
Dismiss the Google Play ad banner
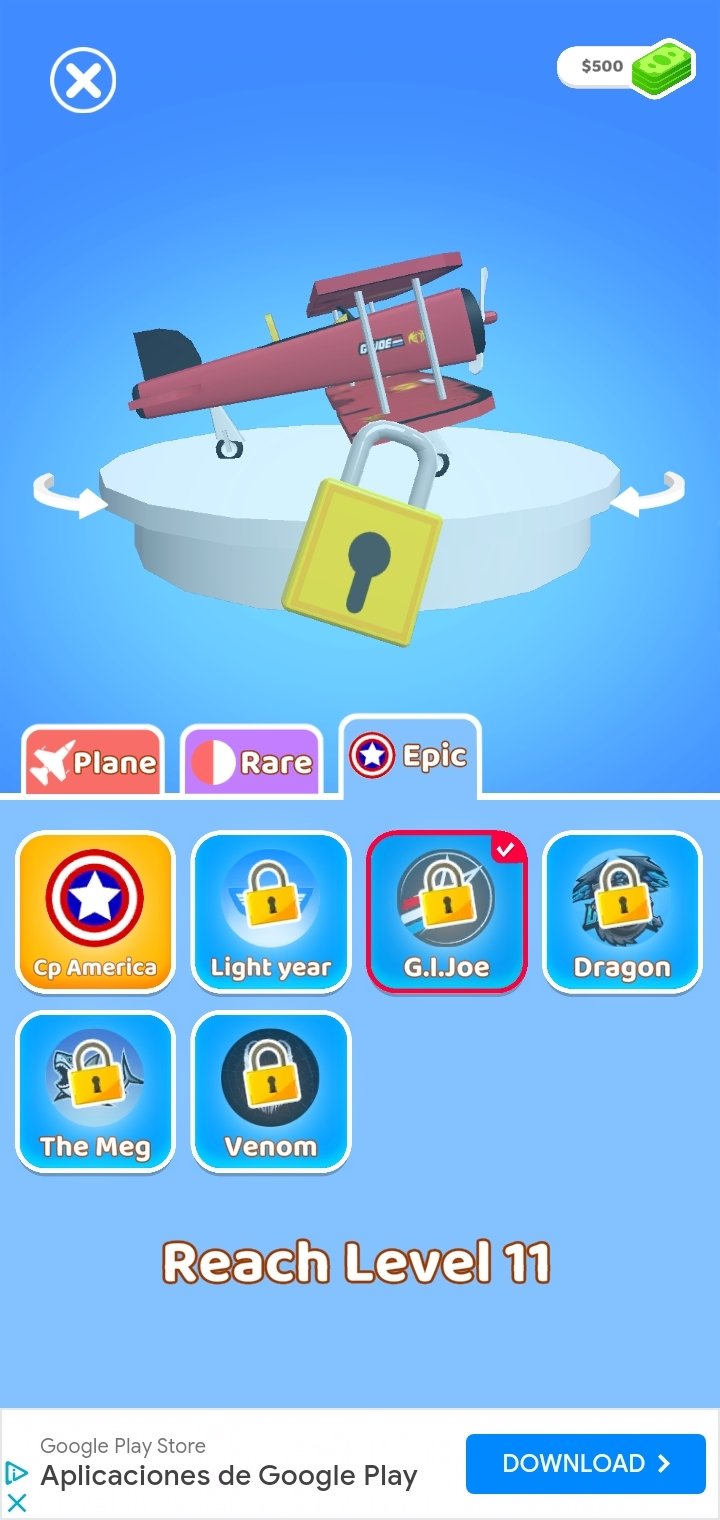(x=17, y=1502)
